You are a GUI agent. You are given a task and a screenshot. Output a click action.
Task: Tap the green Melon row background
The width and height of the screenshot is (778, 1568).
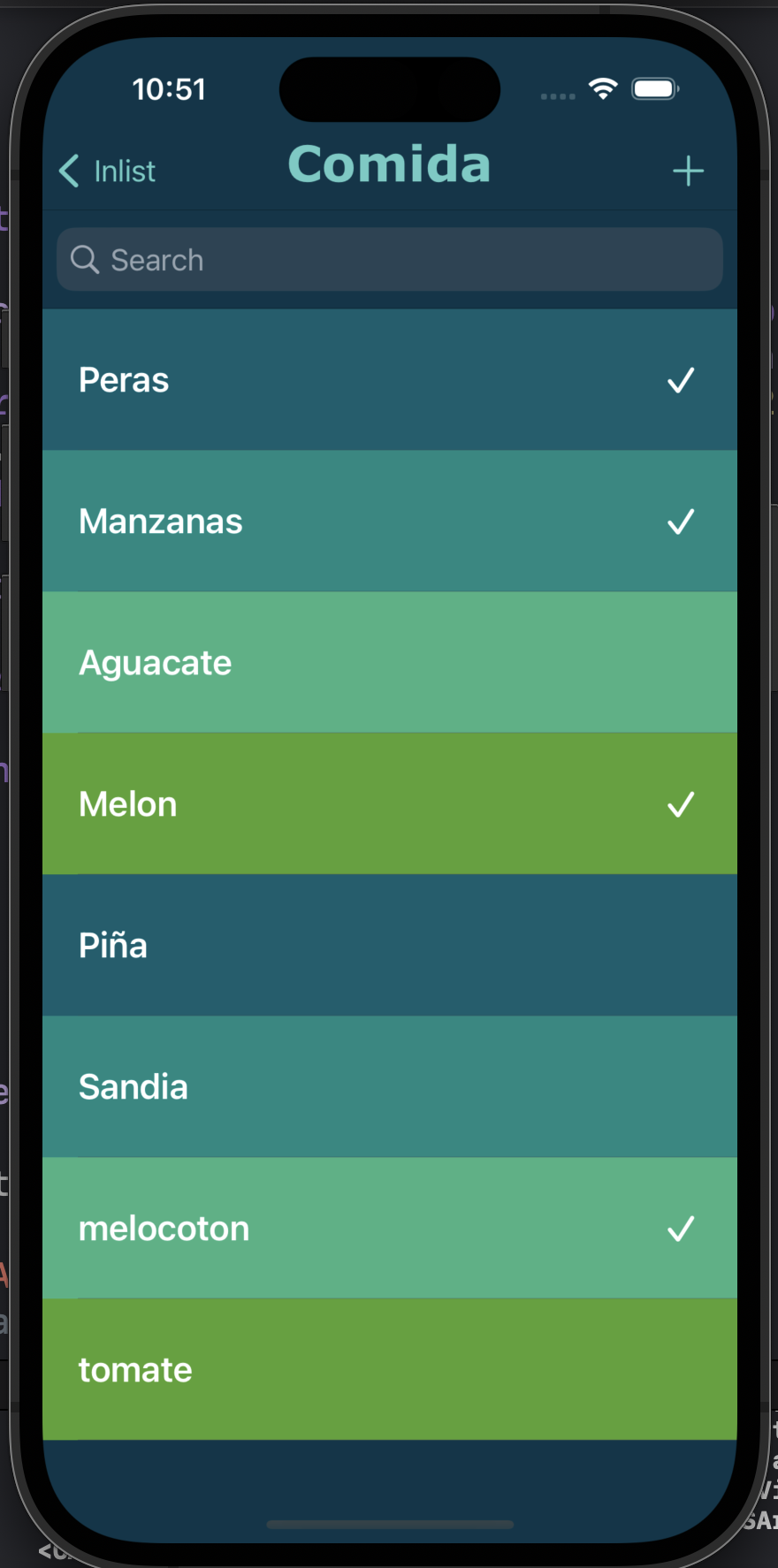(389, 803)
